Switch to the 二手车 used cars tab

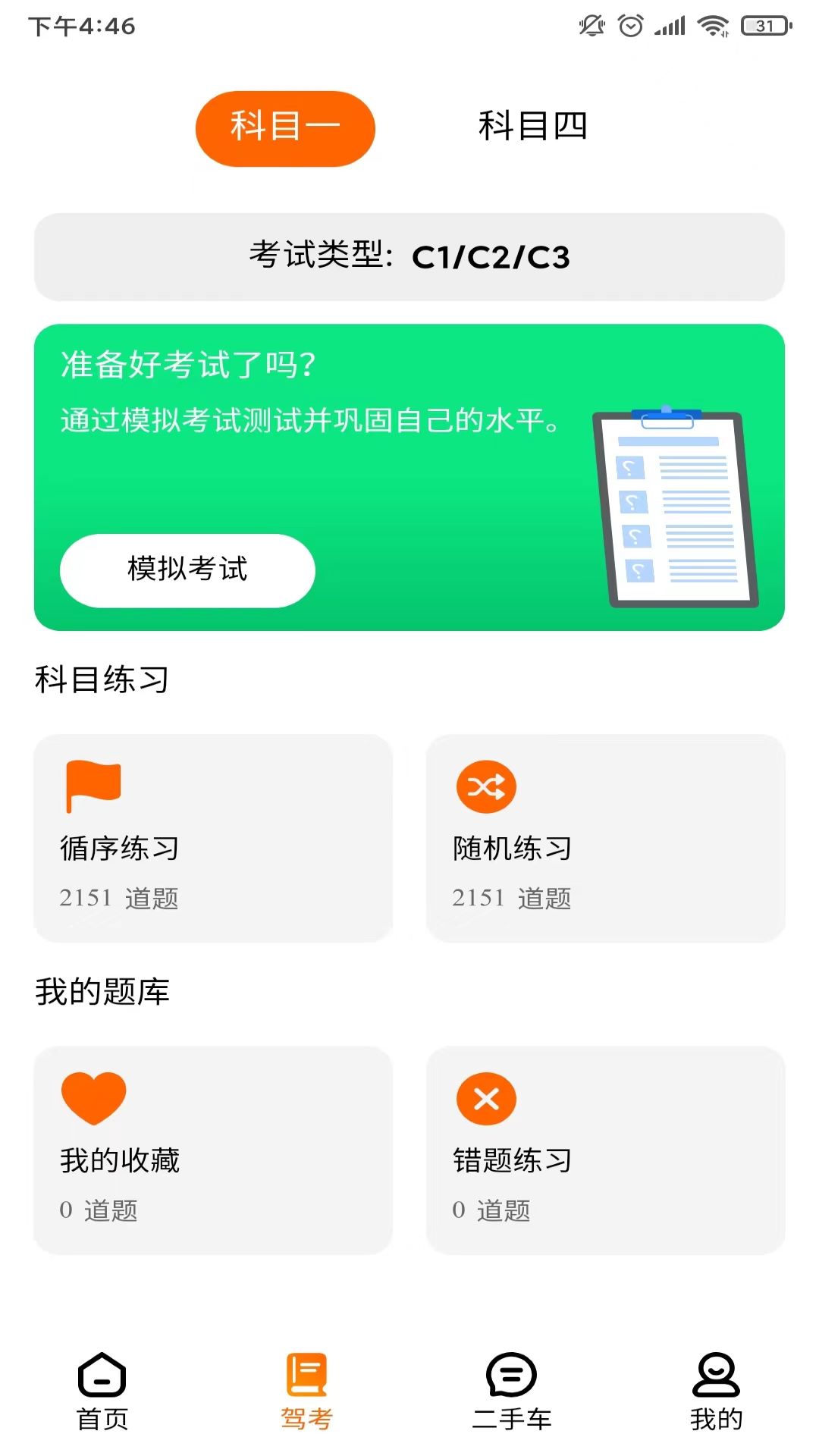click(x=512, y=1391)
